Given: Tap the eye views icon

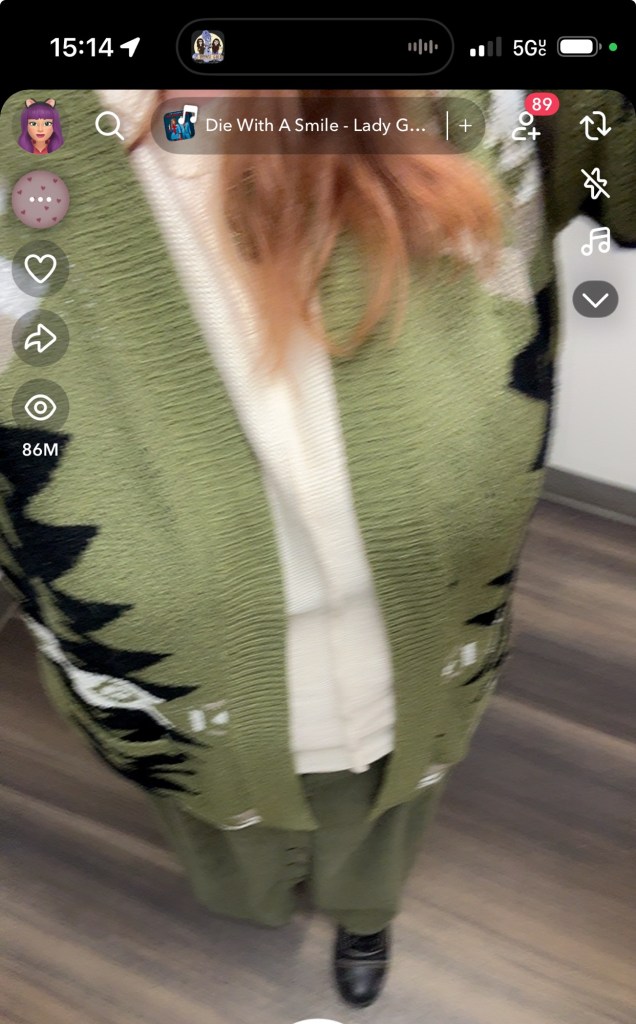Looking at the screenshot, I should 41,407.
